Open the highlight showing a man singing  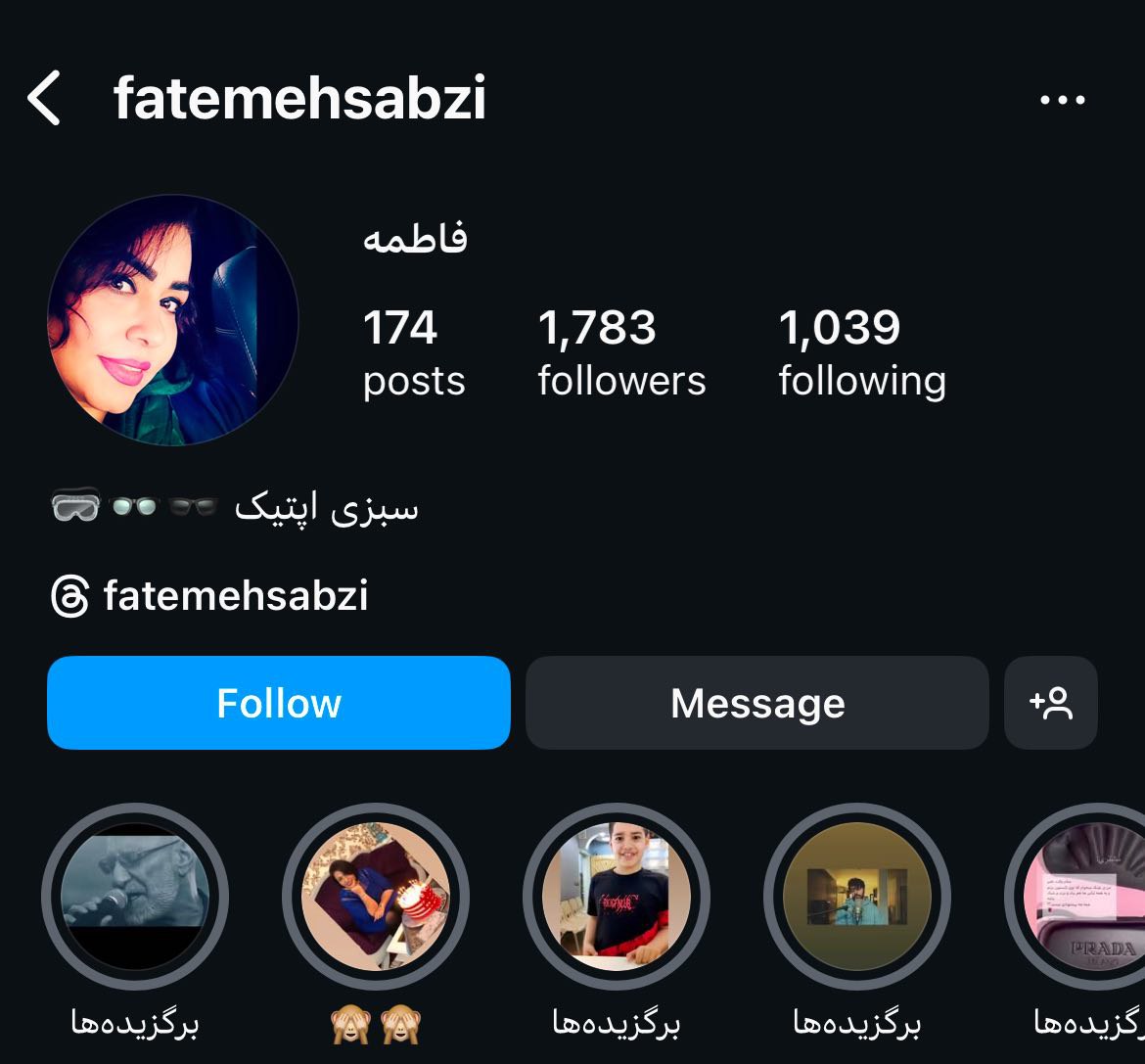pyautogui.click(x=135, y=896)
